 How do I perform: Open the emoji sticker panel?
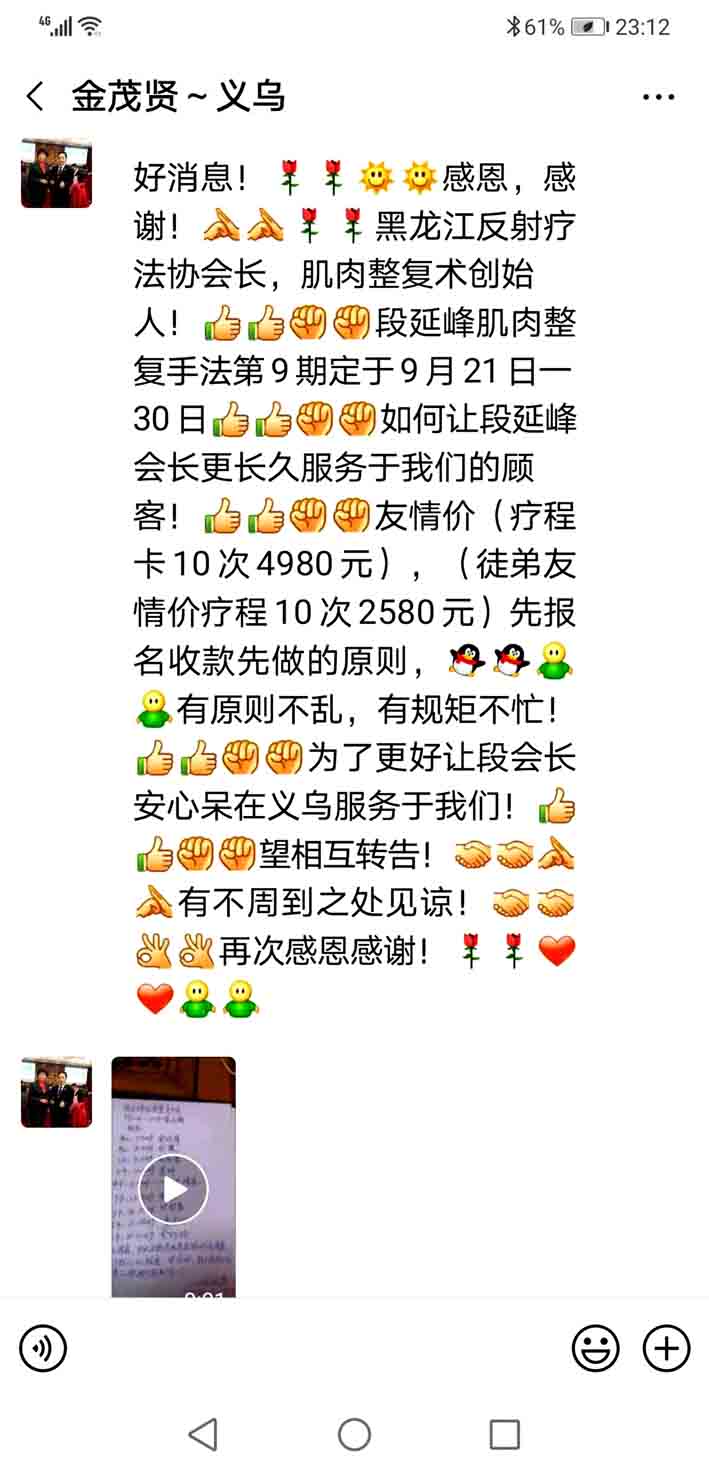(596, 1349)
